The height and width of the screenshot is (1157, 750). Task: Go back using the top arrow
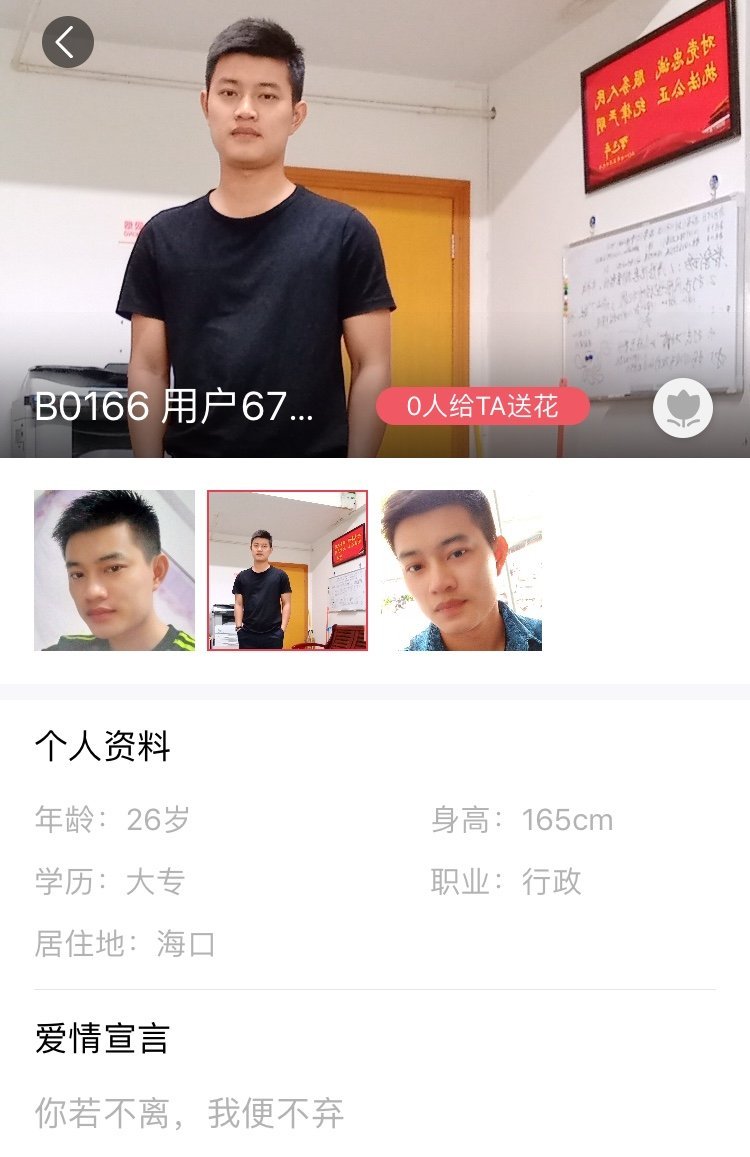[x=67, y=42]
